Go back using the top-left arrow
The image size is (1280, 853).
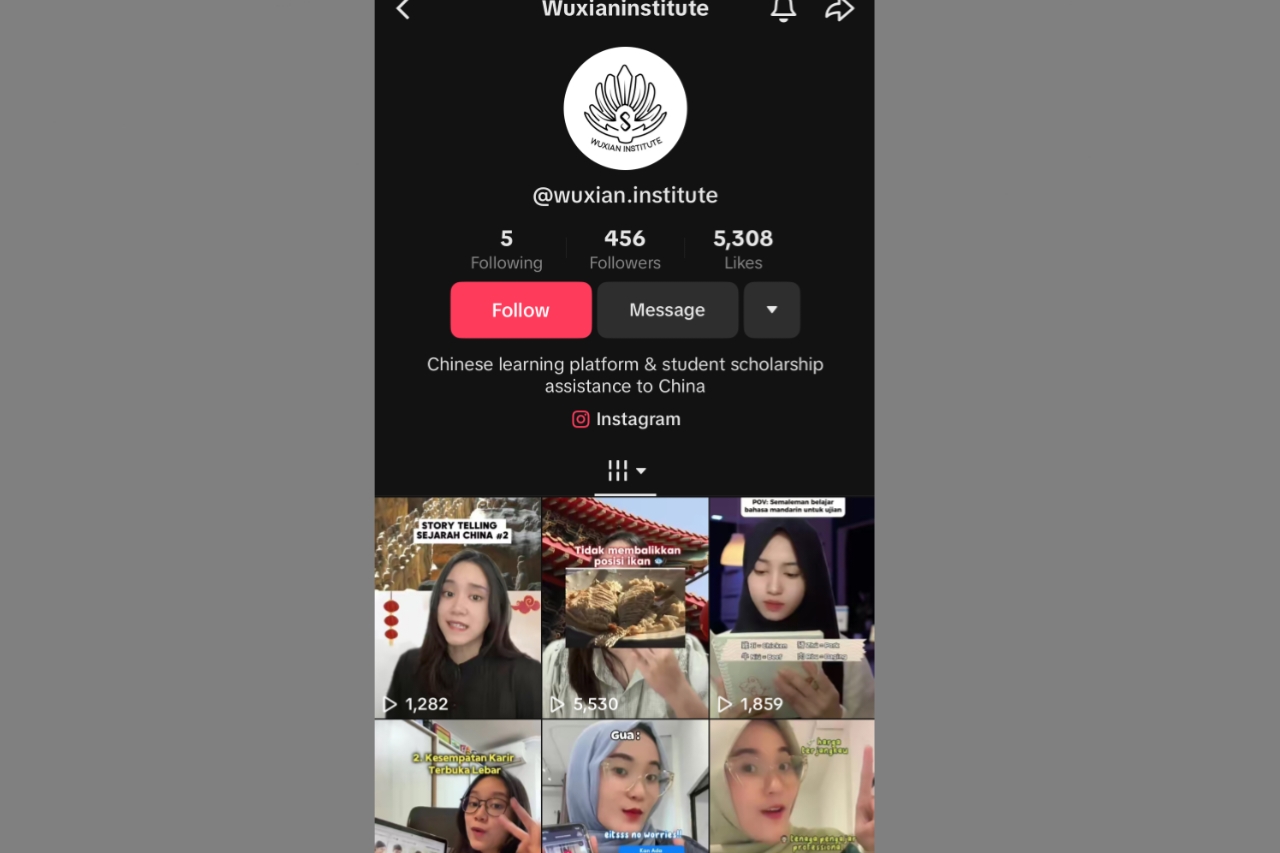pyautogui.click(x=403, y=9)
